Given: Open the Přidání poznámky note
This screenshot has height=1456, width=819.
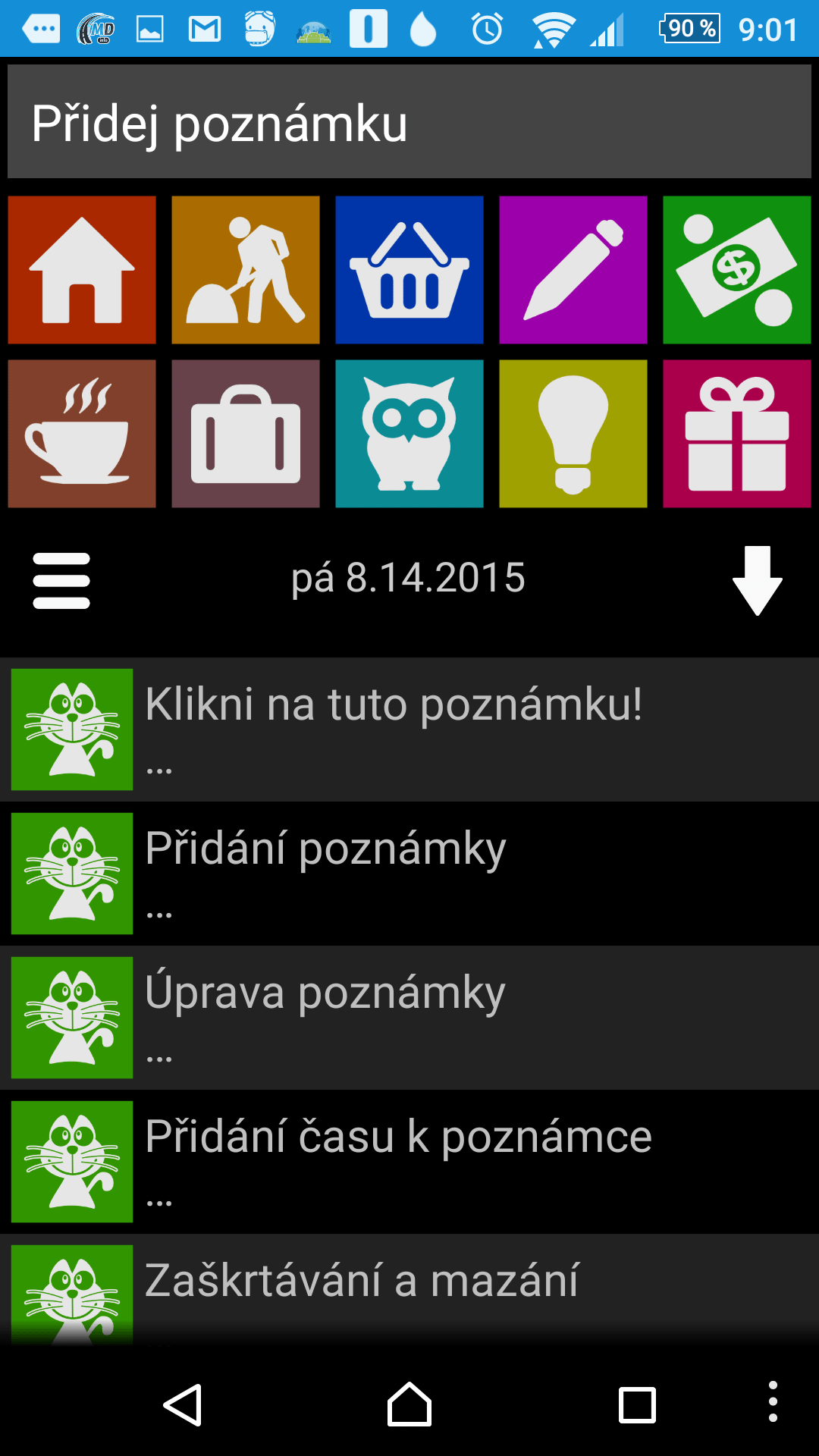Looking at the screenshot, I should (x=409, y=874).
